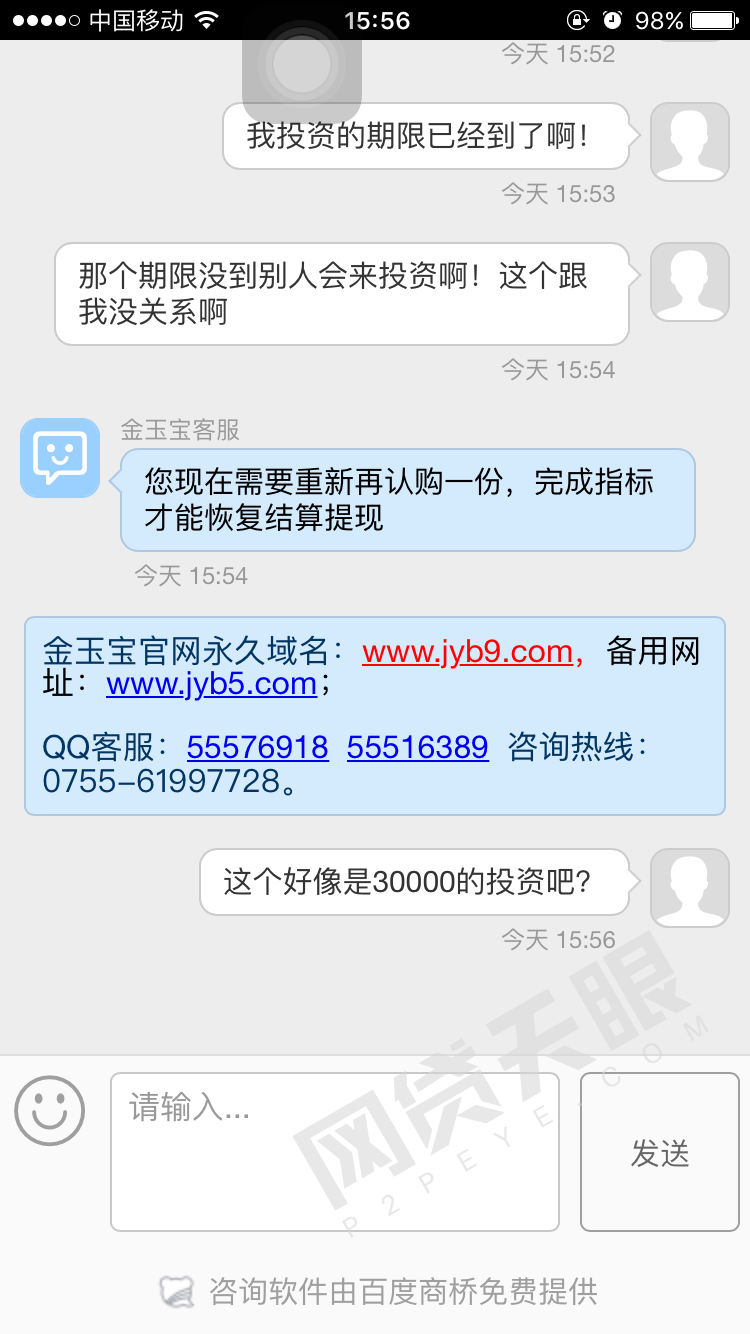Tap QQ customer service number 55516389
The width and height of the screenshot is (750, 1334).
417,747
